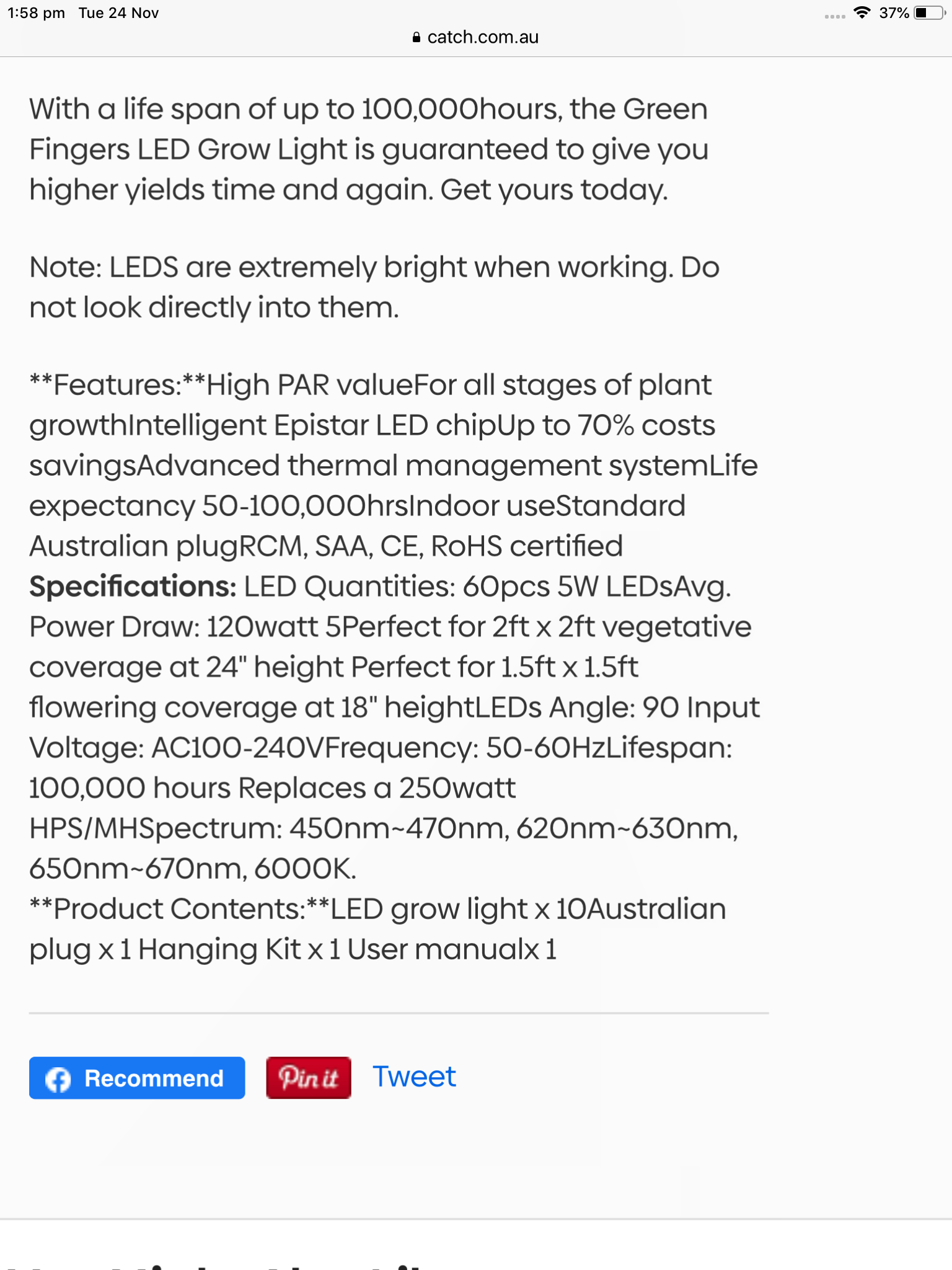
Task: Share the product via Tweet link
Action: (414, 1077)
